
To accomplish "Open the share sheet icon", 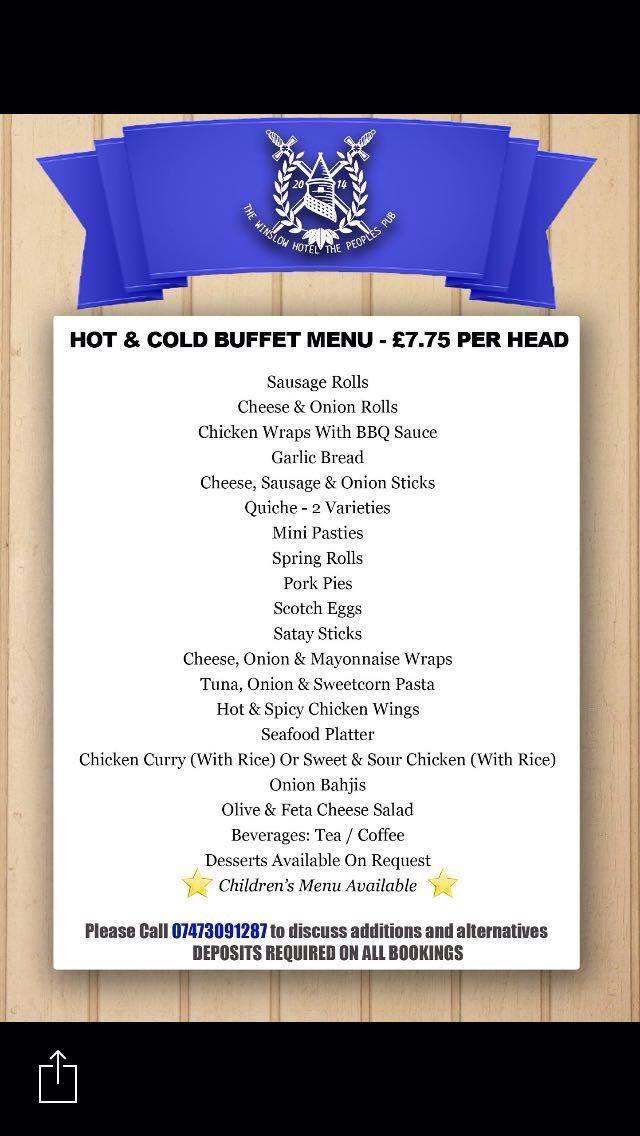I will [x=58, y=1077].
